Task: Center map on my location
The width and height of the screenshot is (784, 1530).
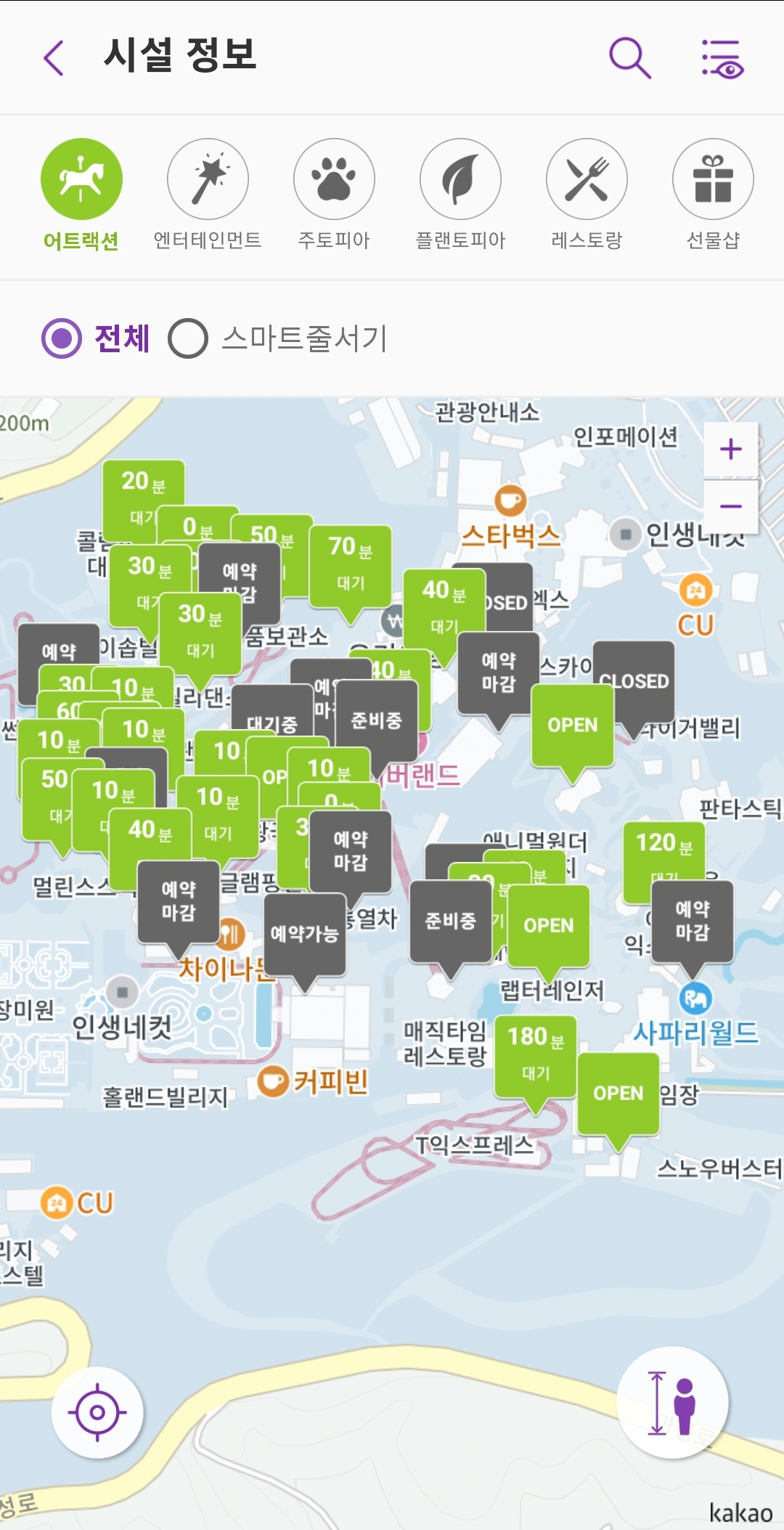Action: (97, 1412)
